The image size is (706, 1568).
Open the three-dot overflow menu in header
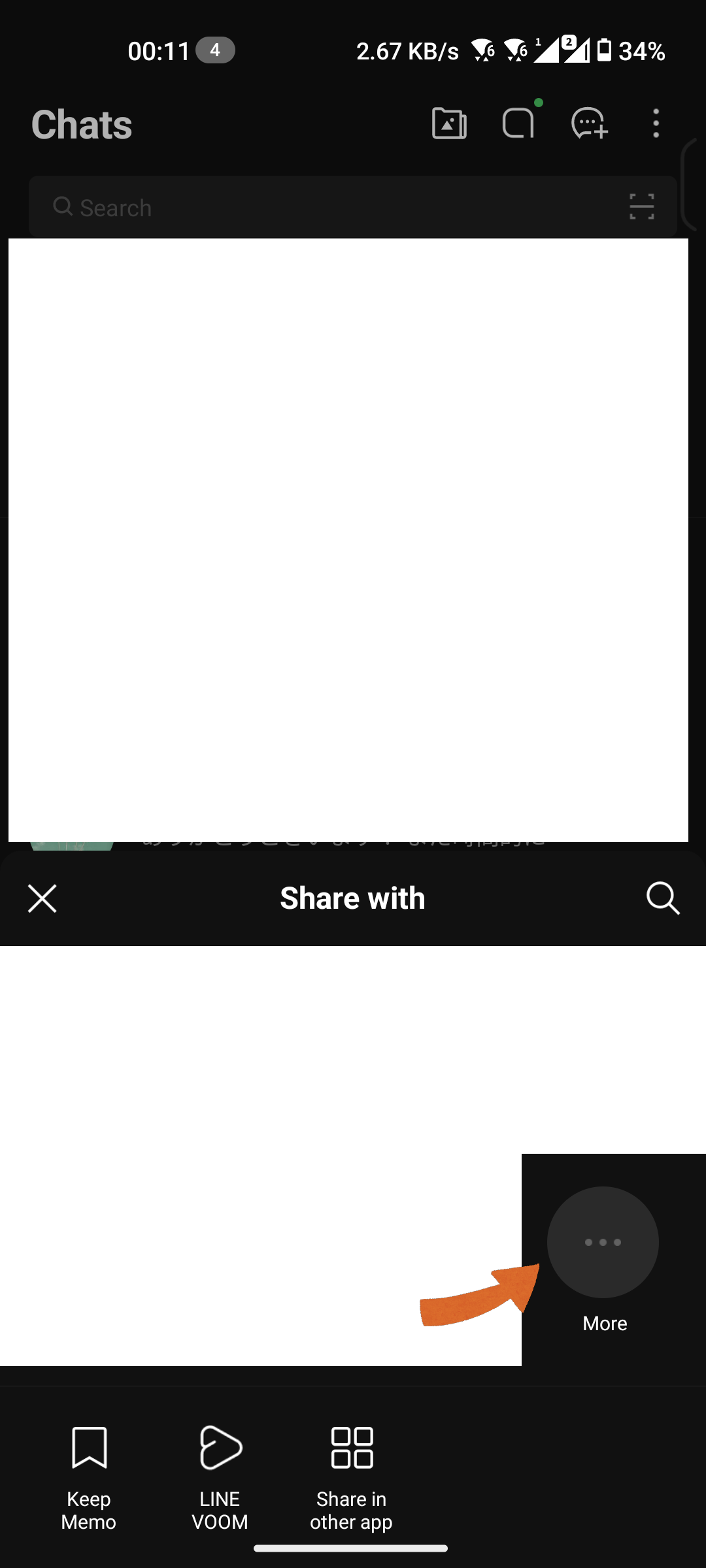(x=656, y=124)
